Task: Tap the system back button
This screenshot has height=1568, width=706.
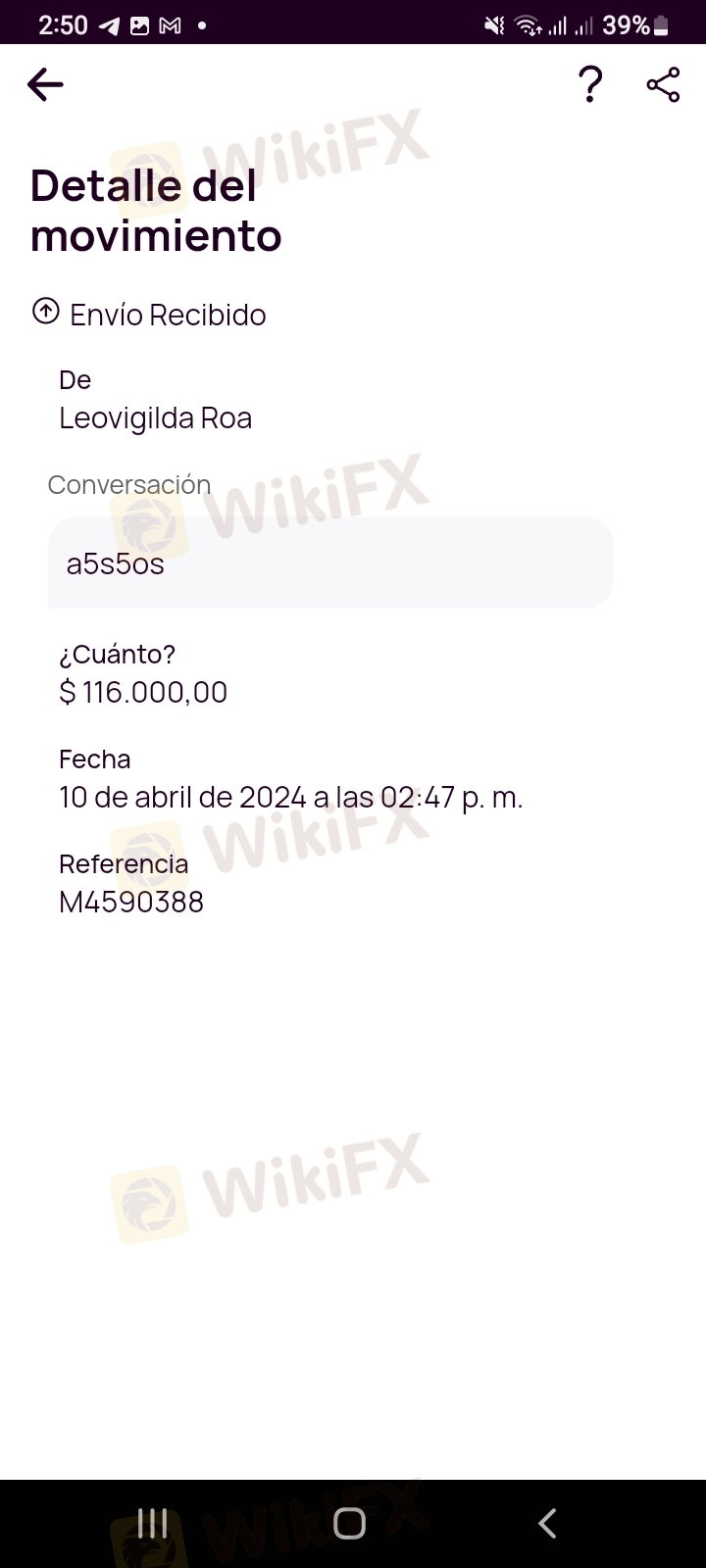Action: click(548, 1523)
